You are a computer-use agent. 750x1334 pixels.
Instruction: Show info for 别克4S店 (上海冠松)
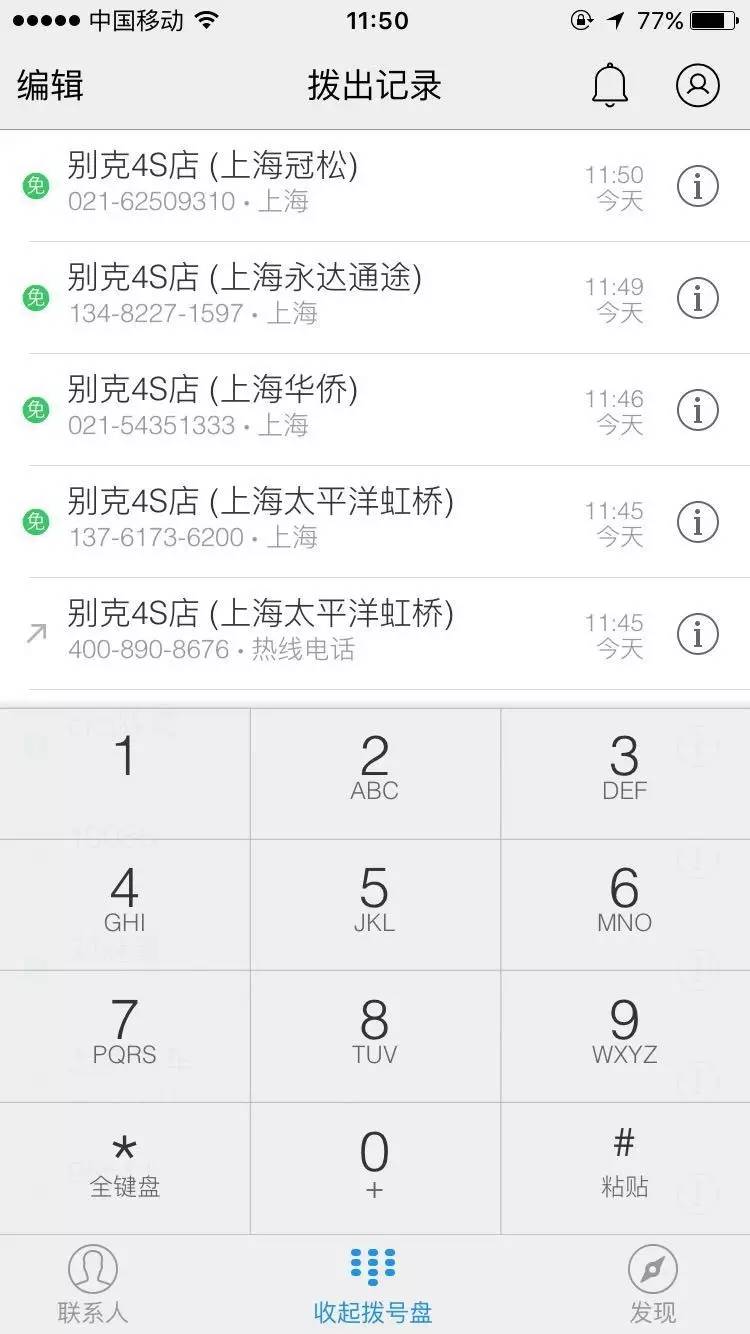(x=697, y=186)
